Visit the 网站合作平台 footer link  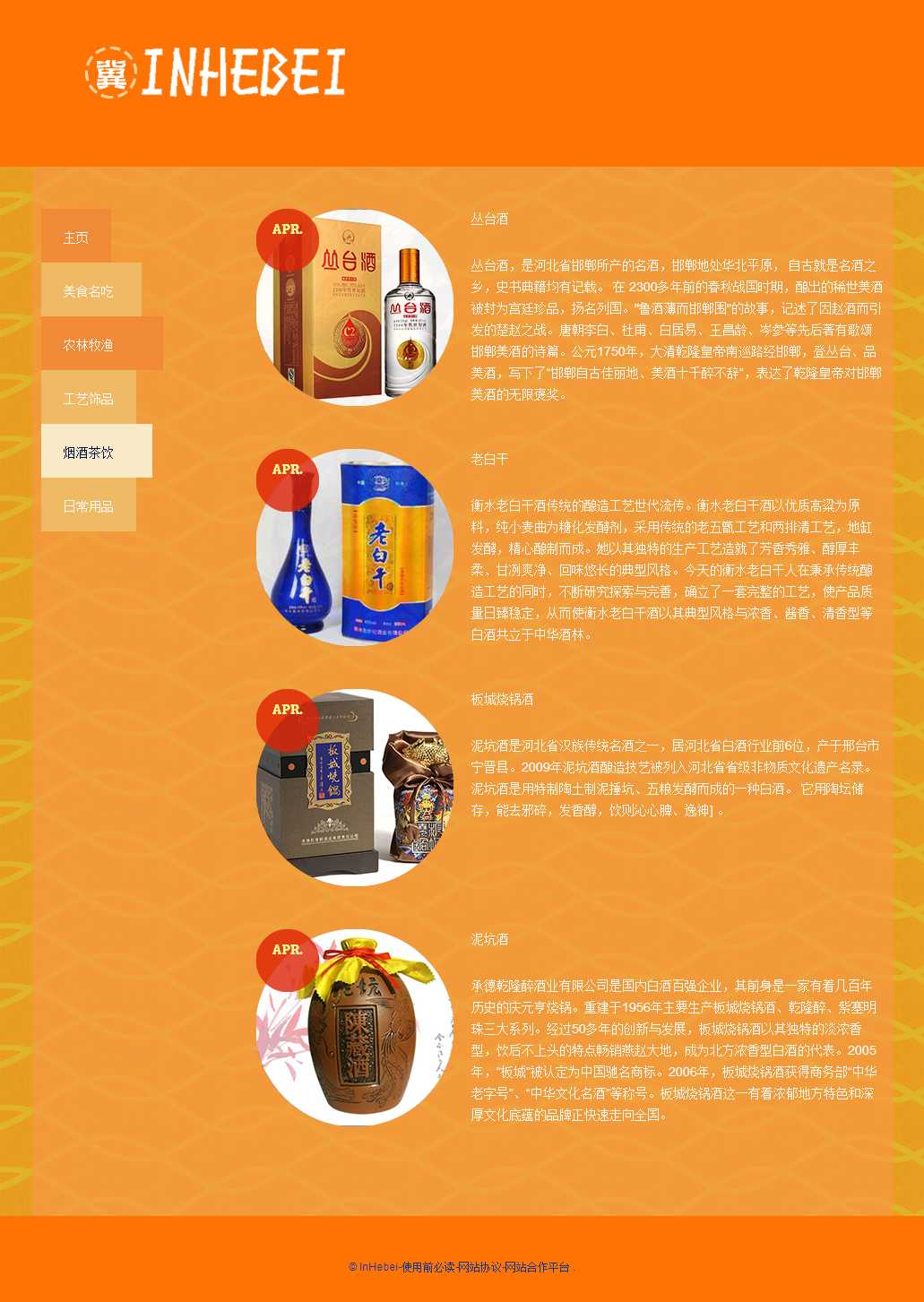click(537, 1267)
